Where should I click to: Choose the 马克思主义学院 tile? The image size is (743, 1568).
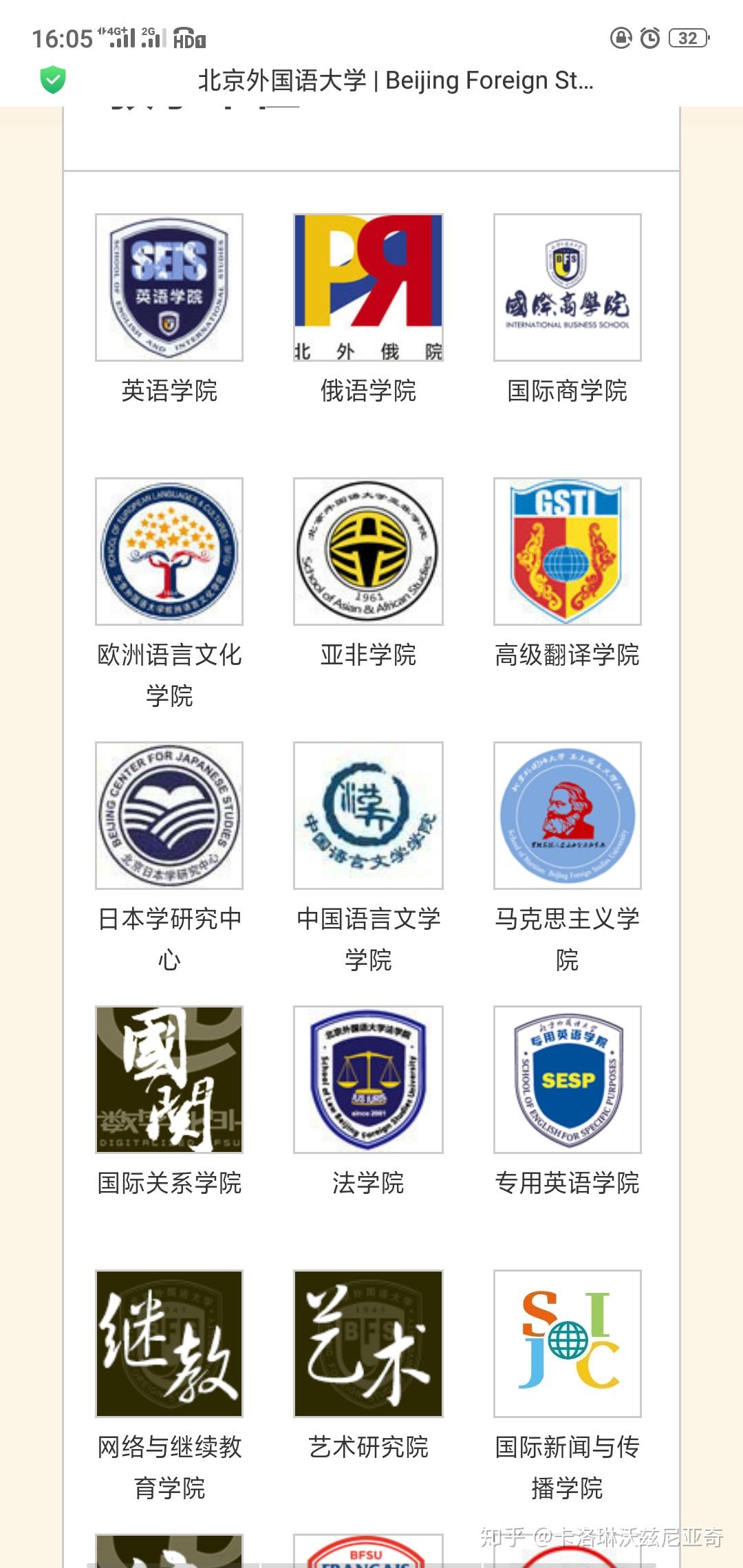click(x=567, y=816)
